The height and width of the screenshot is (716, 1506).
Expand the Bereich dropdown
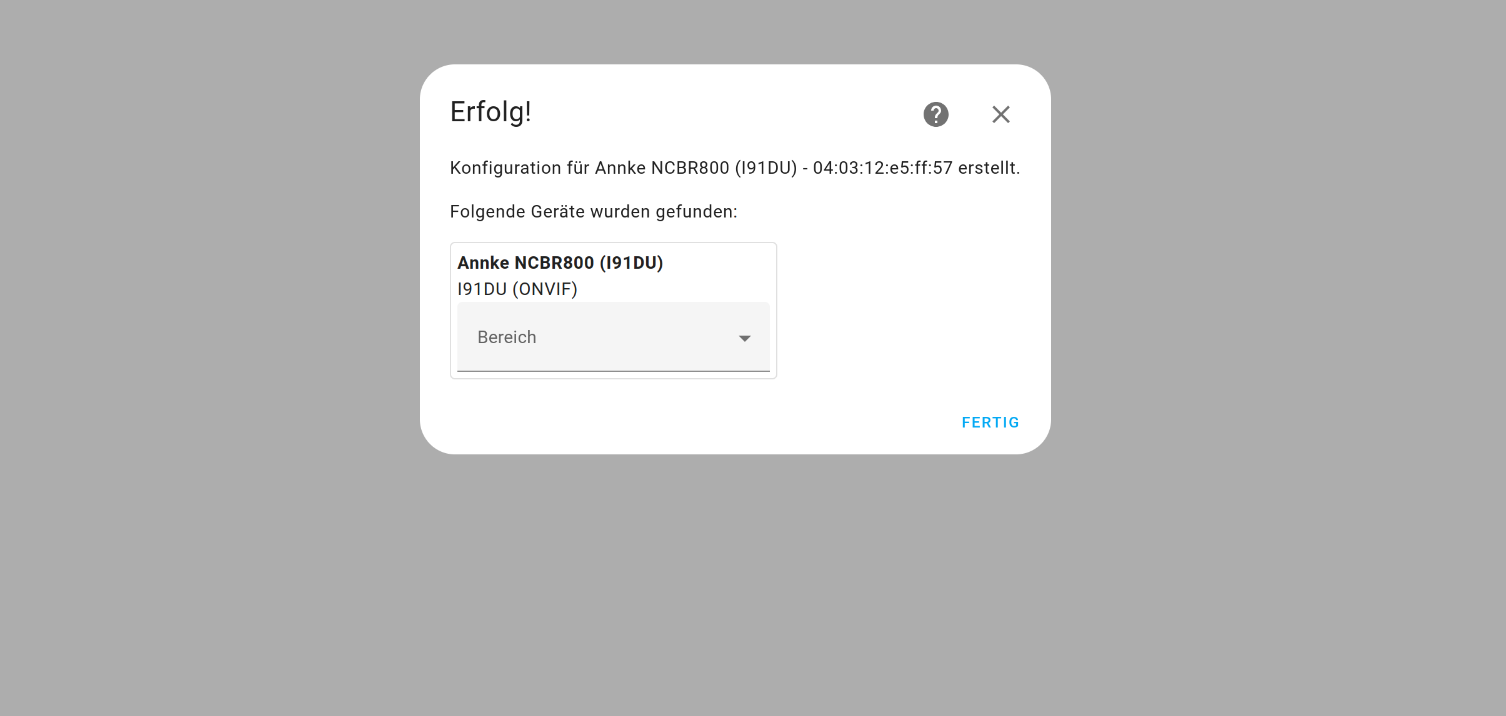613,337
